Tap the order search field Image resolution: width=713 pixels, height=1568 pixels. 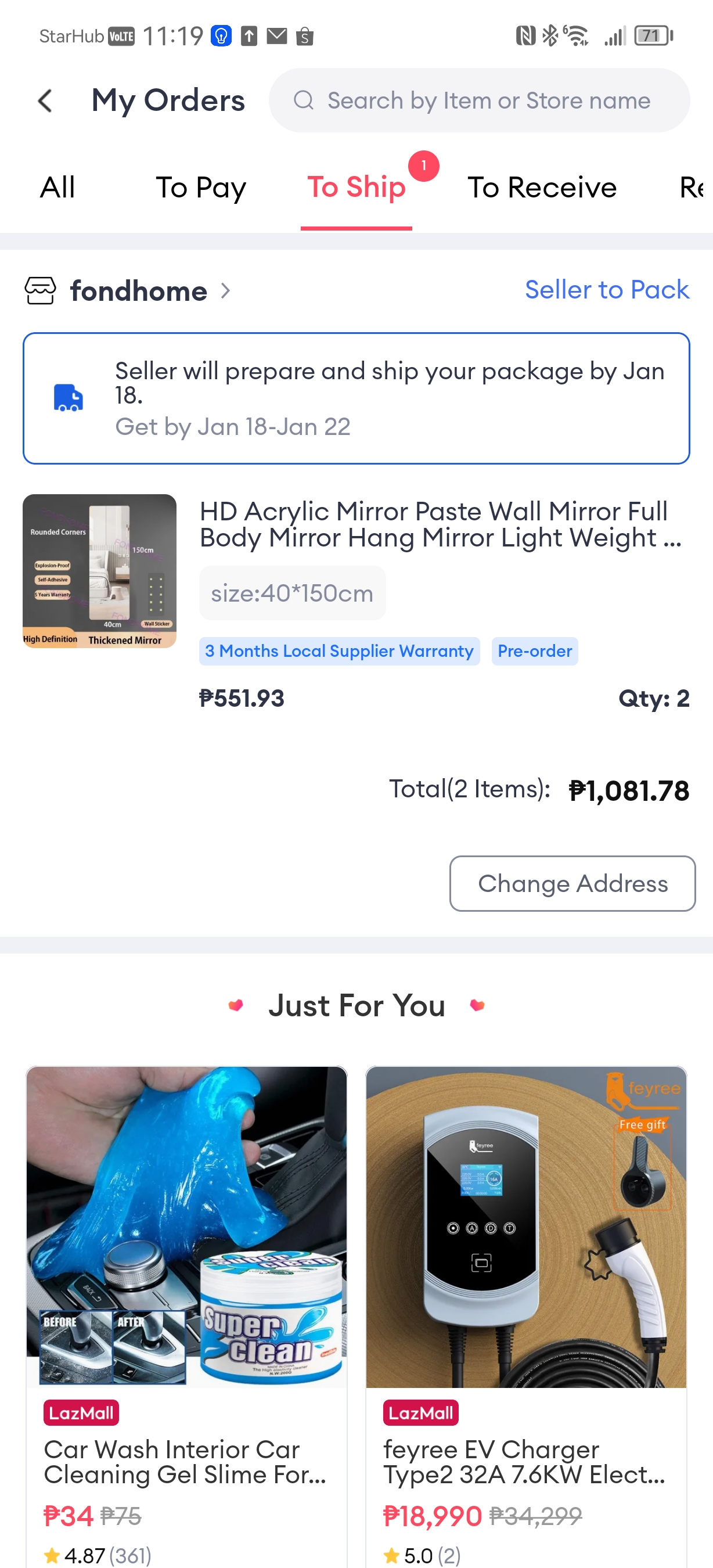479,100
